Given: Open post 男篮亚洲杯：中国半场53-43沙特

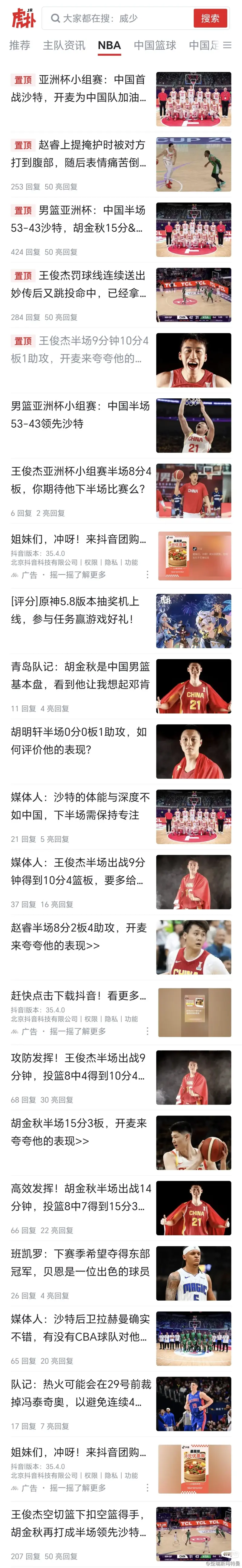Looking at the screenshot, I should (x=79, y=218).
